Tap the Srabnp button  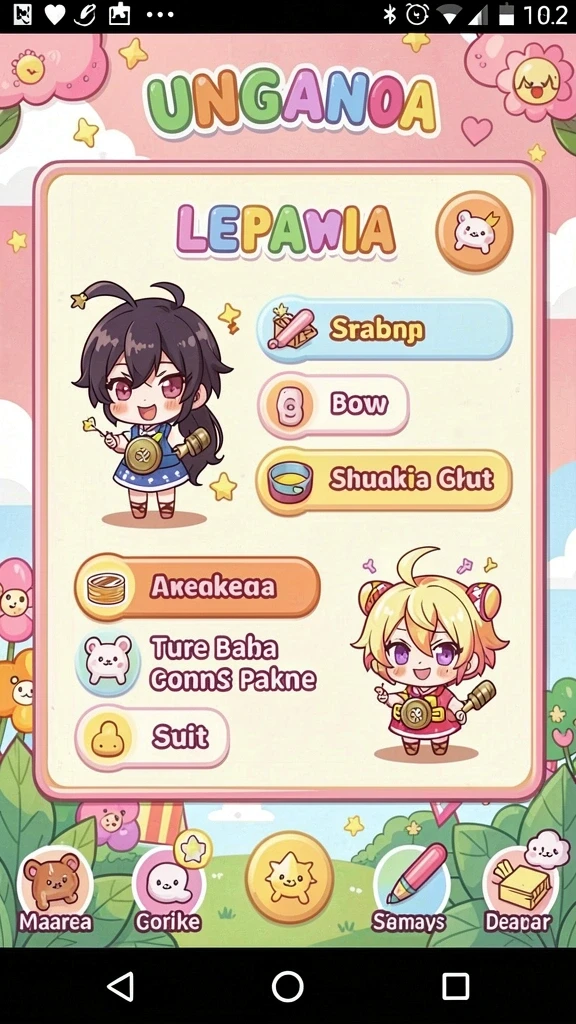coord(385,330)
